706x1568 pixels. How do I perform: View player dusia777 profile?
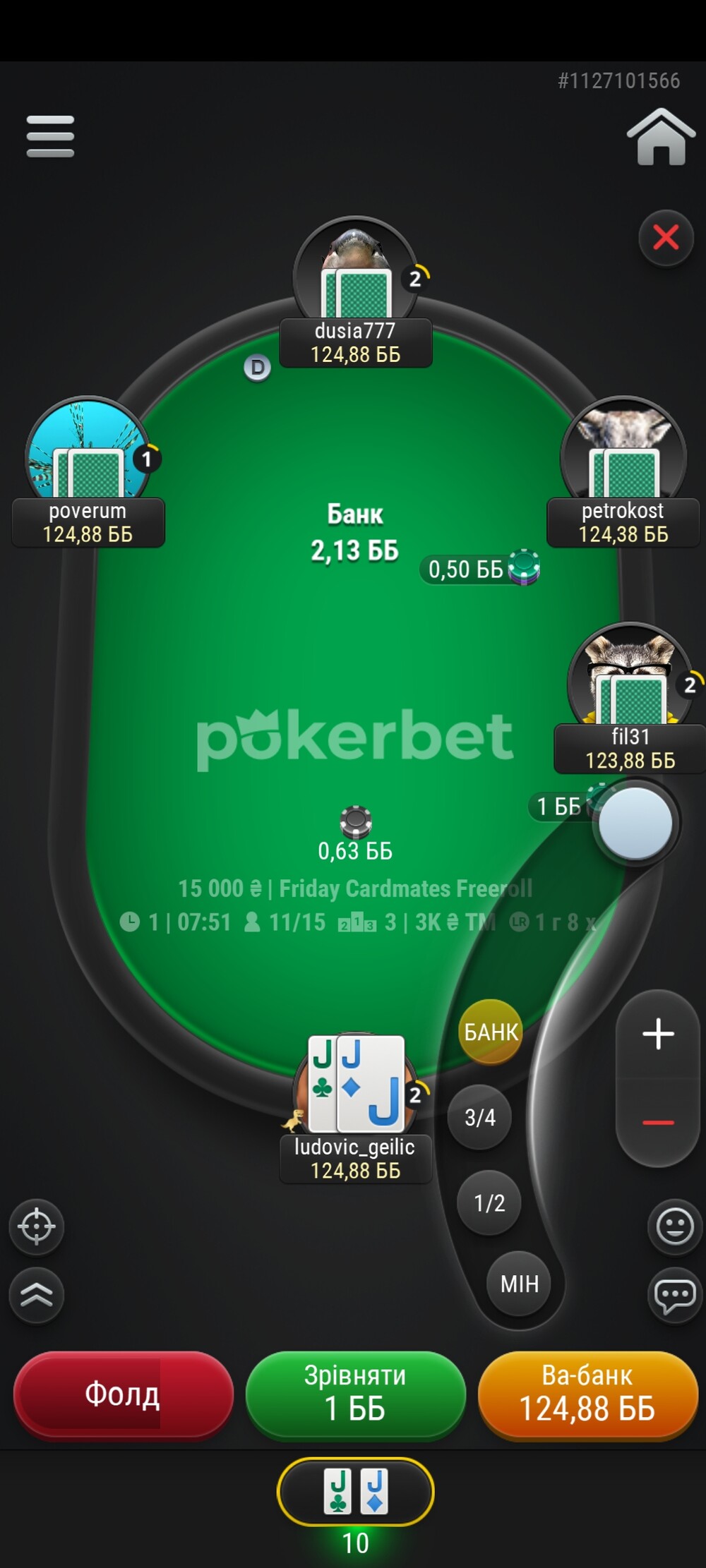pyautogui.click(x=355, y=275)
